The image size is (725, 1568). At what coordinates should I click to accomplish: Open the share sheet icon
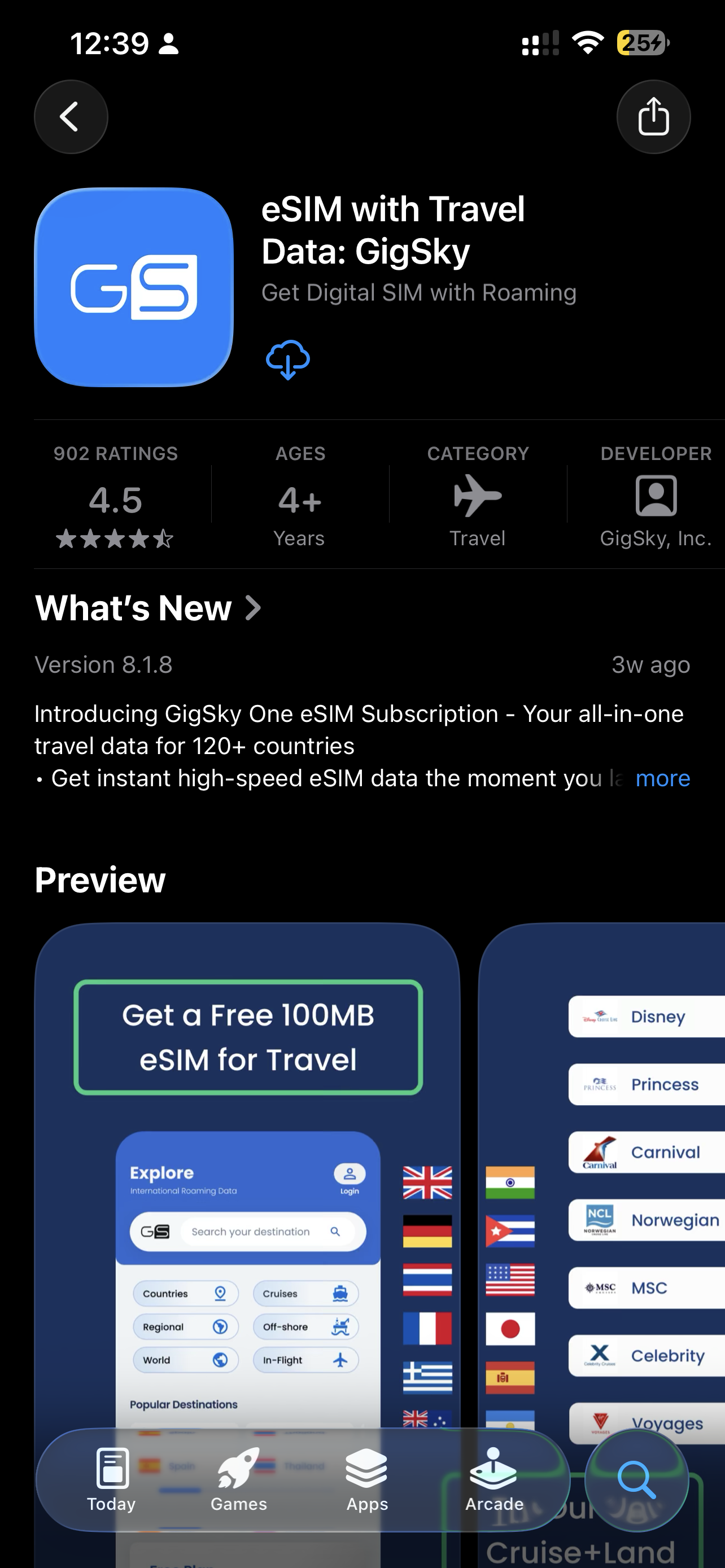pos(653,116)
